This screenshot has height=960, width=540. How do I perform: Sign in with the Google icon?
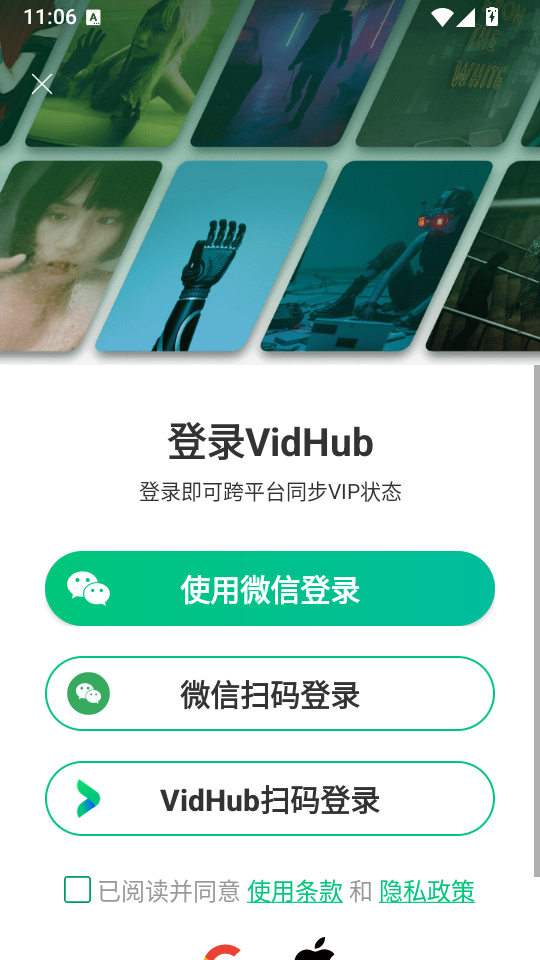pos(223,951)
